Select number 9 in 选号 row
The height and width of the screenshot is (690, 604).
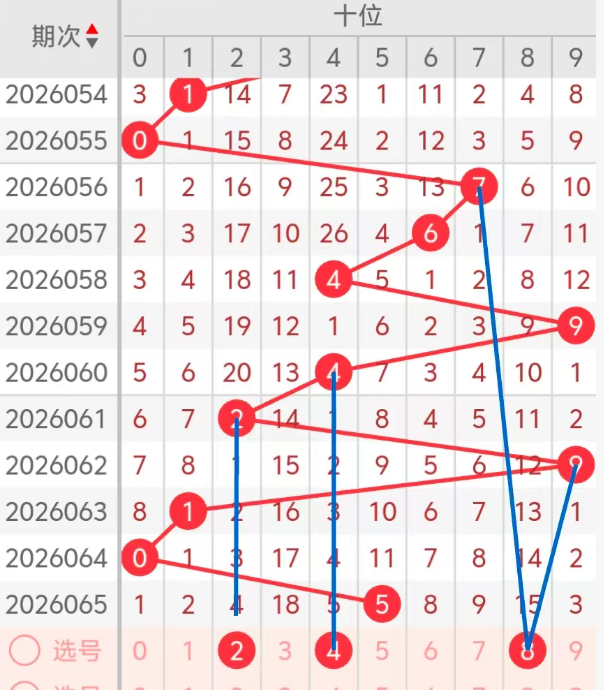(x=576, y=651)
